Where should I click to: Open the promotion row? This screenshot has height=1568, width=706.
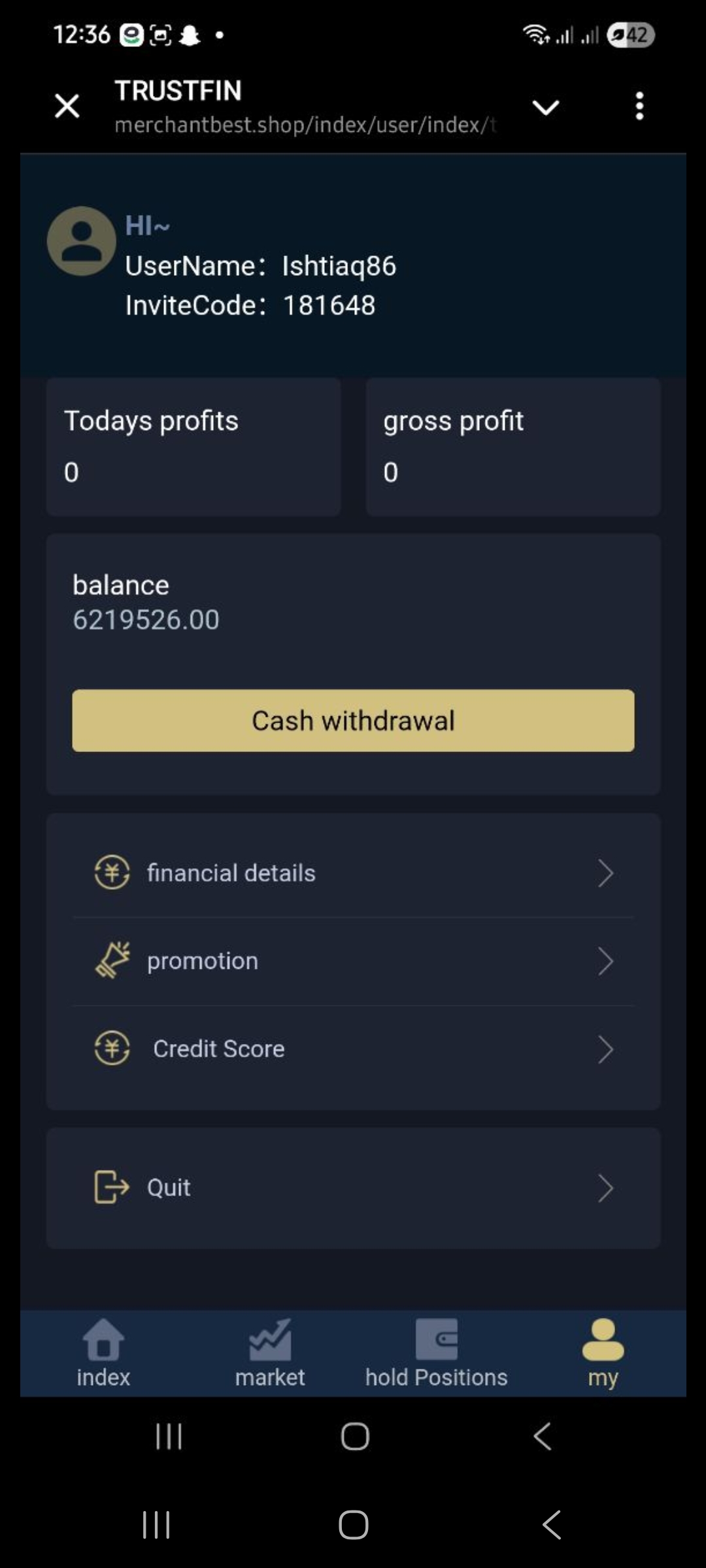(x=353, y=961)
